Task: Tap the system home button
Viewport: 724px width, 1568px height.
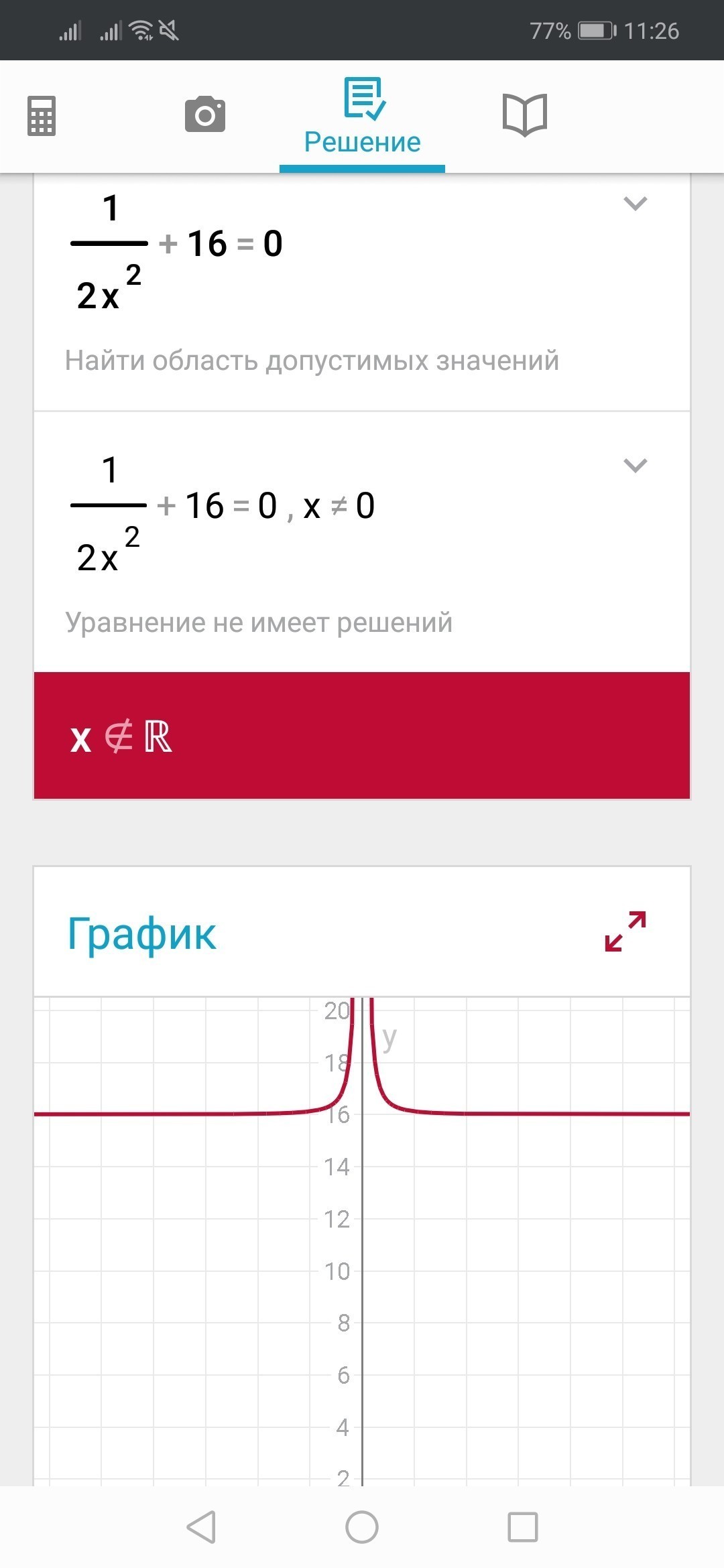Action: (x=362, y=1527)
